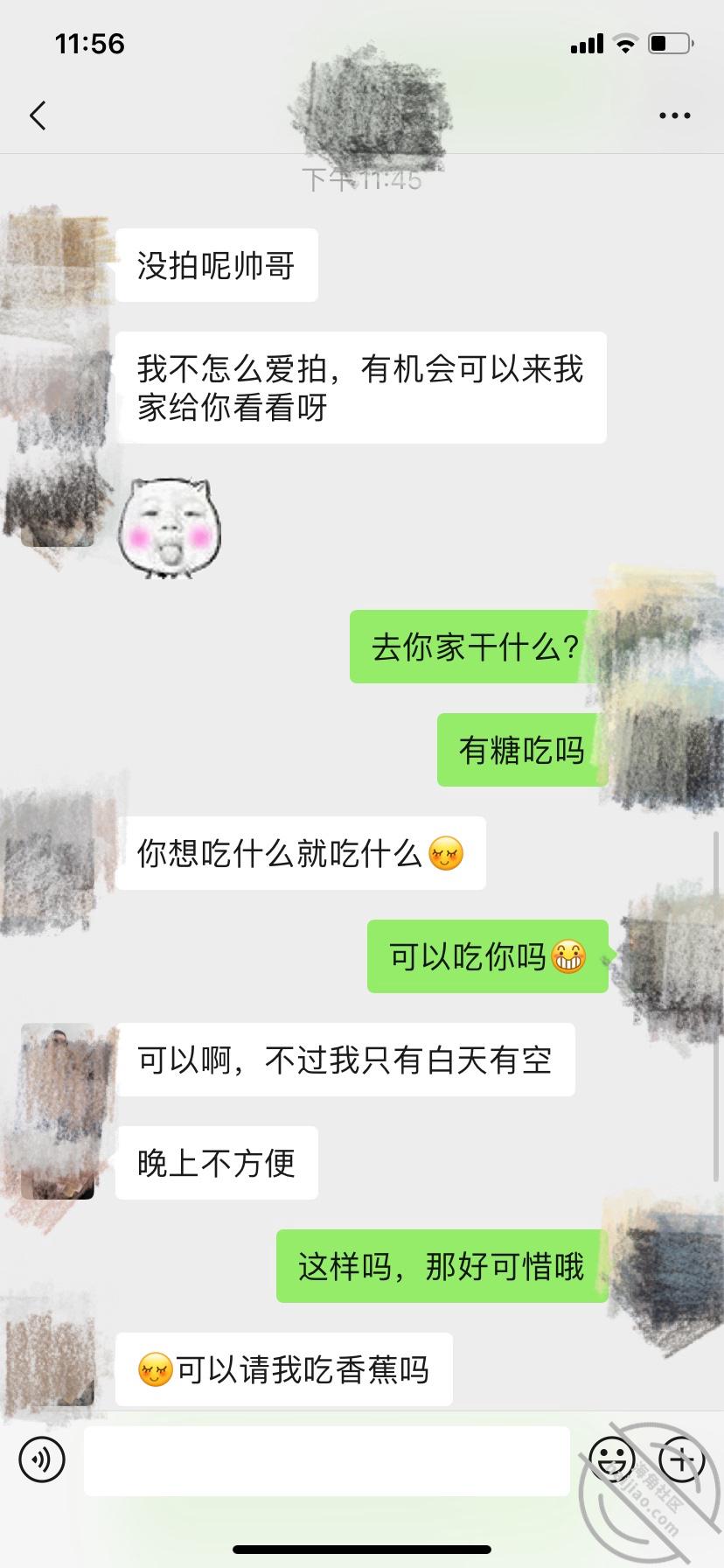The image size is (724, 1568).
Task: Open the chat's three-dot options menu
Action: click(674, 115)
